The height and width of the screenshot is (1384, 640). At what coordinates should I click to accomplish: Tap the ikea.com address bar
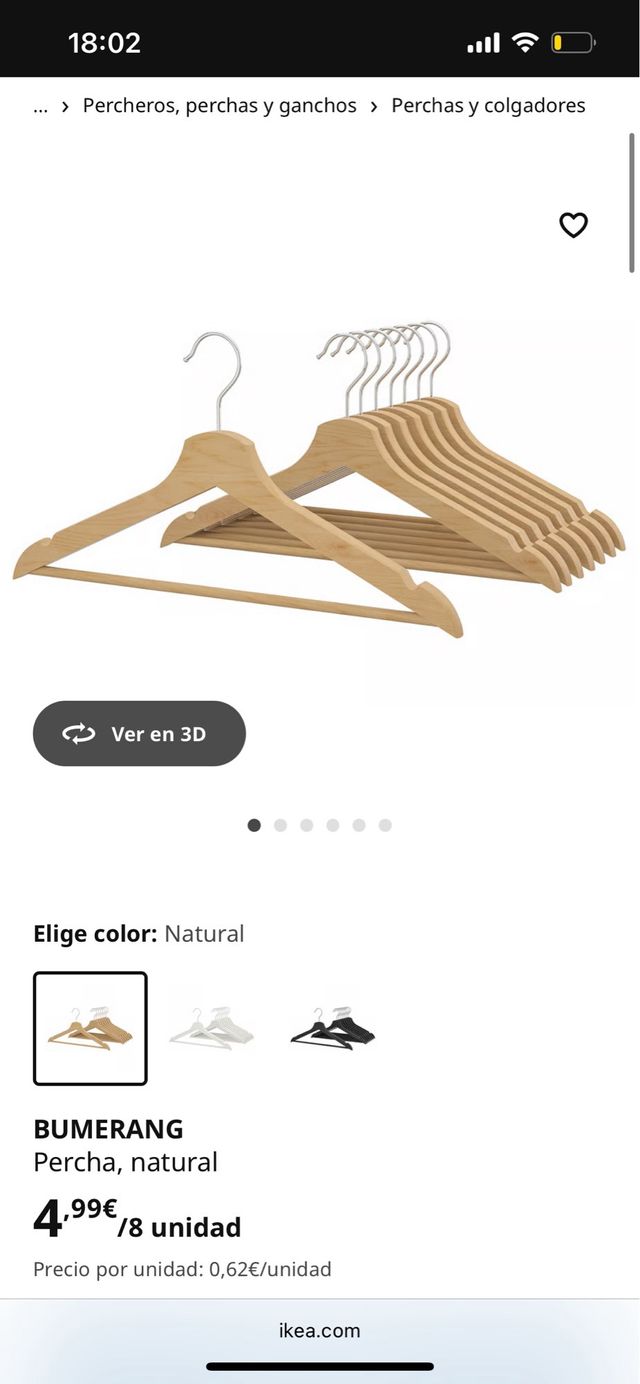click(320, 1330)
